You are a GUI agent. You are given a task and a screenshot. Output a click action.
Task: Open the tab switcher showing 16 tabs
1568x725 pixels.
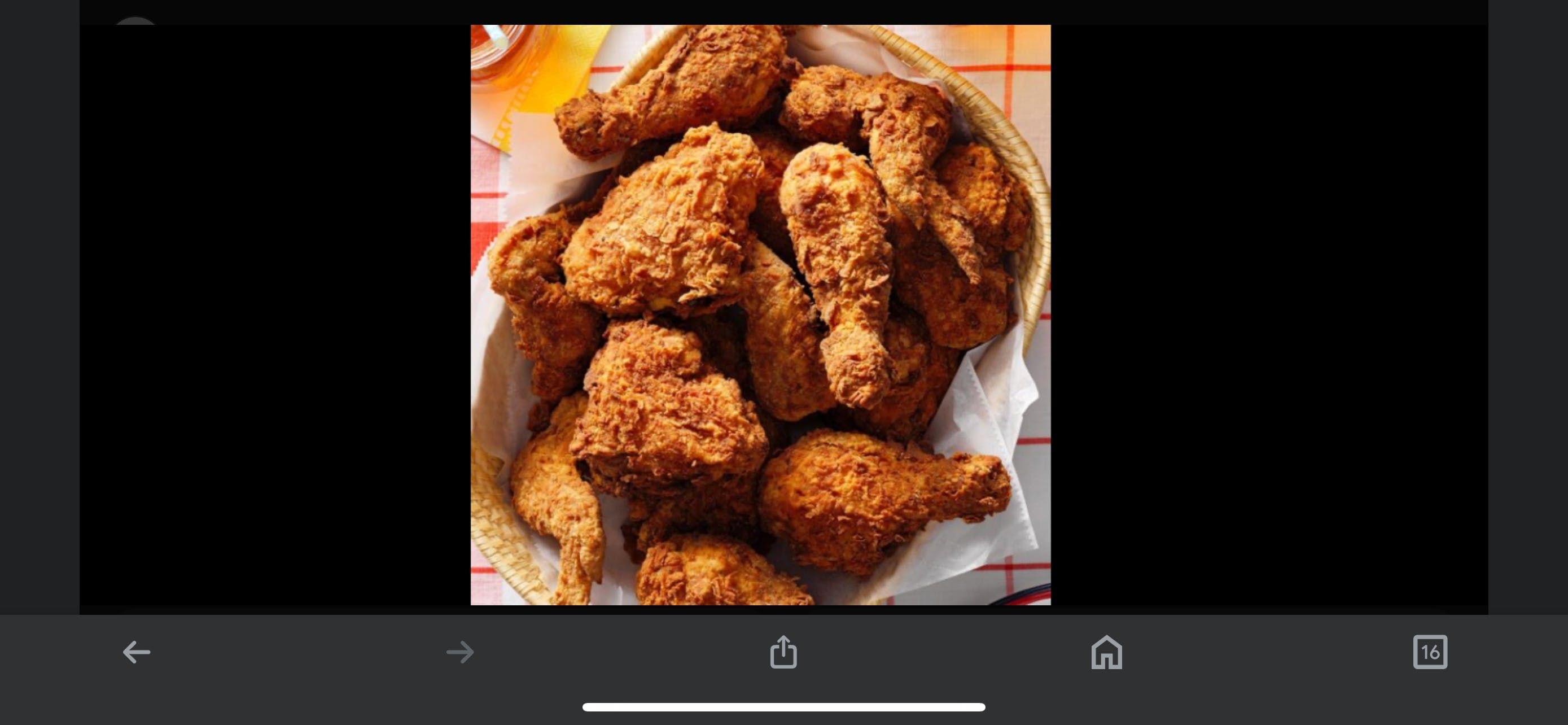[1430, 652]
